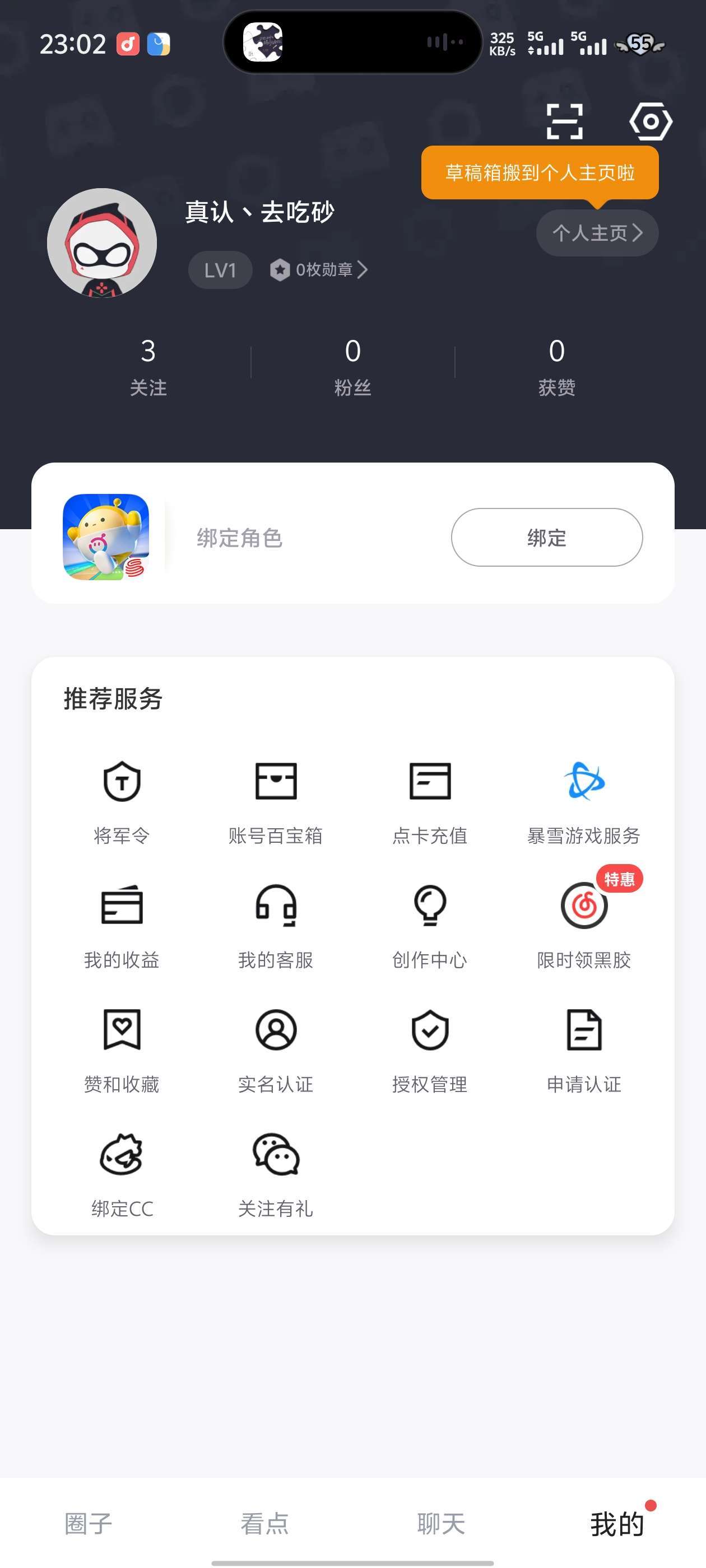
Task: Open the scan code icon
Action: click(564, 121)
